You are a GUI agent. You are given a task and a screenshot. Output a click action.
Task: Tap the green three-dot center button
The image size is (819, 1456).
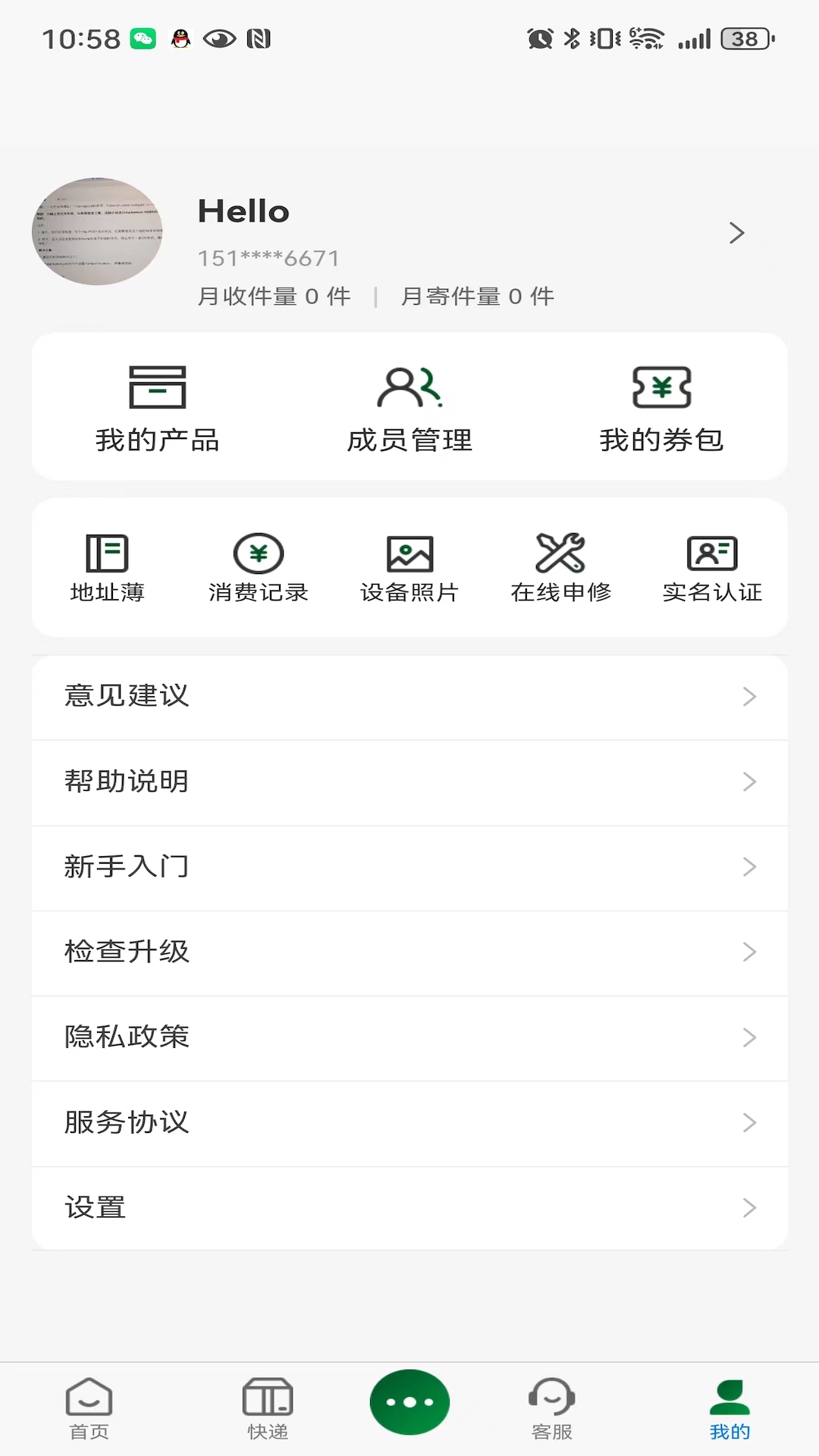click(409, 1402)
